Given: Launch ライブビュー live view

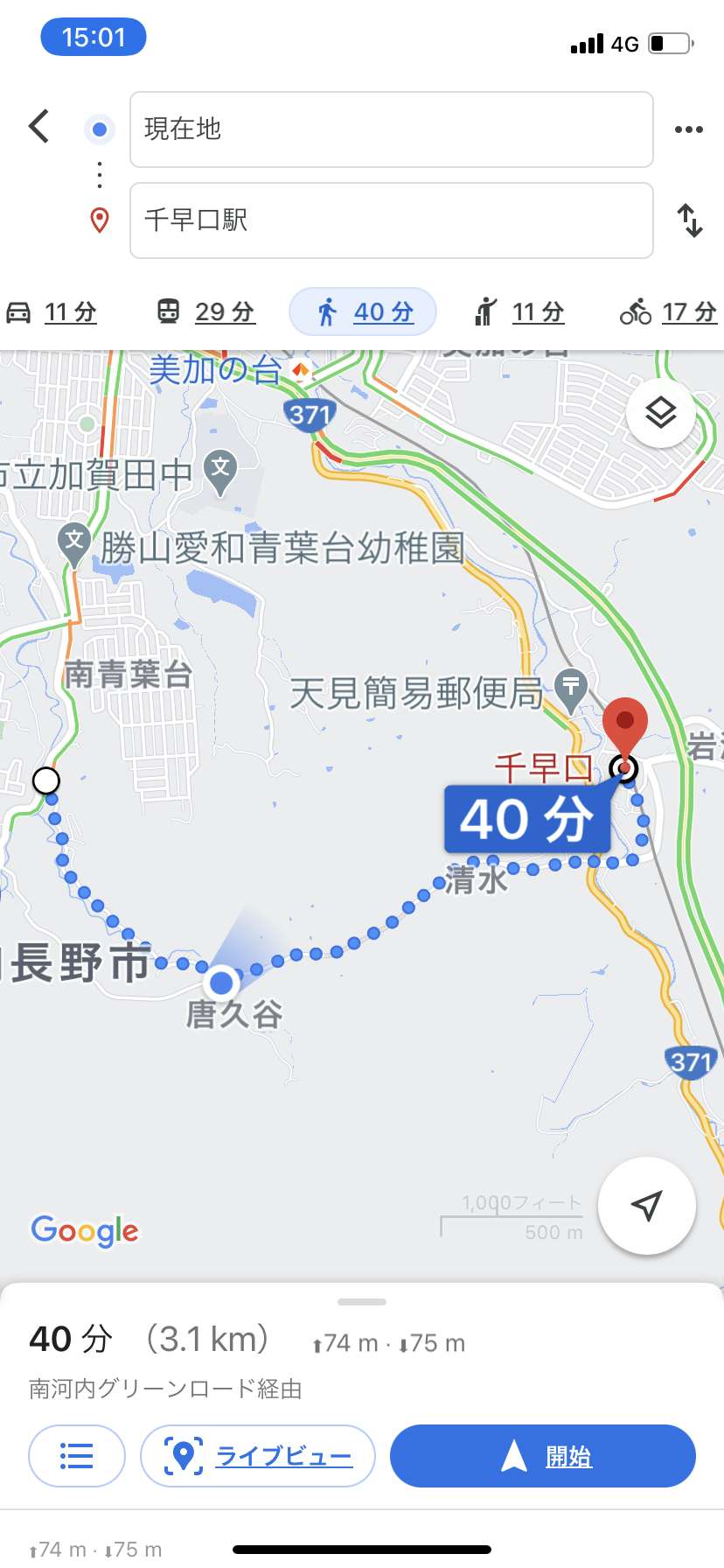Looking at the screenshot, I should (x=258, y=1456).
